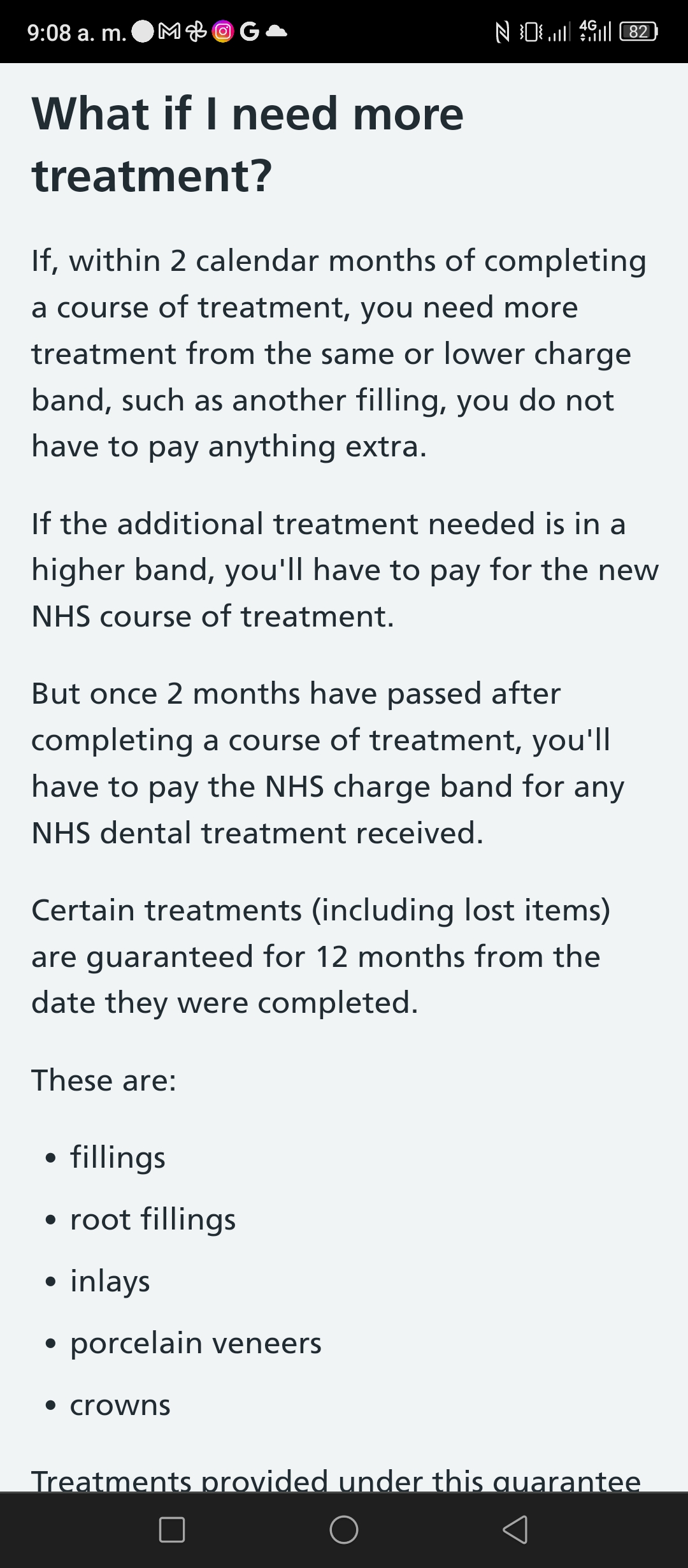688x1568 pixels.
Task: Go back using the system back button
Action: point(515,1529)
